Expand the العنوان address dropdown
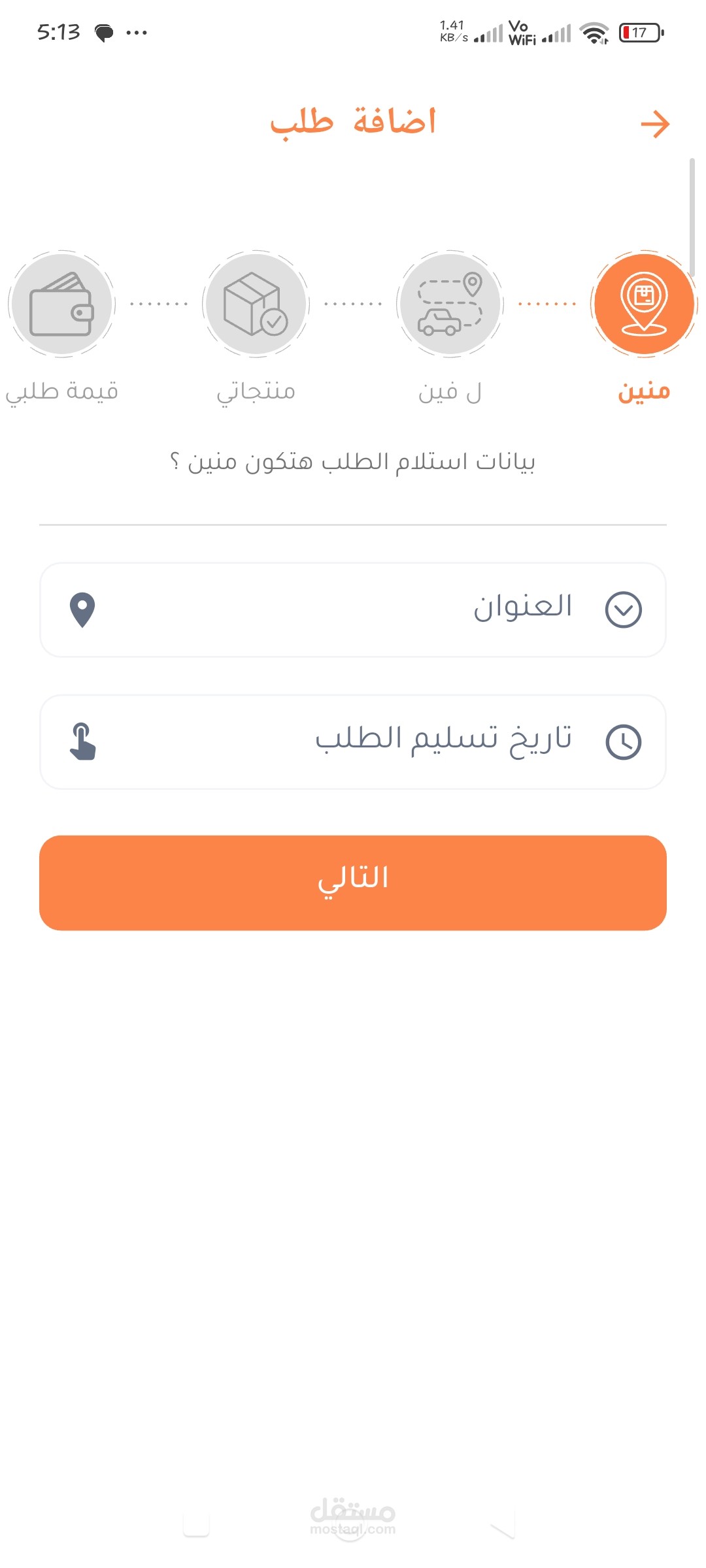Viewport: 706px width, 1568px height. [353, 610]
